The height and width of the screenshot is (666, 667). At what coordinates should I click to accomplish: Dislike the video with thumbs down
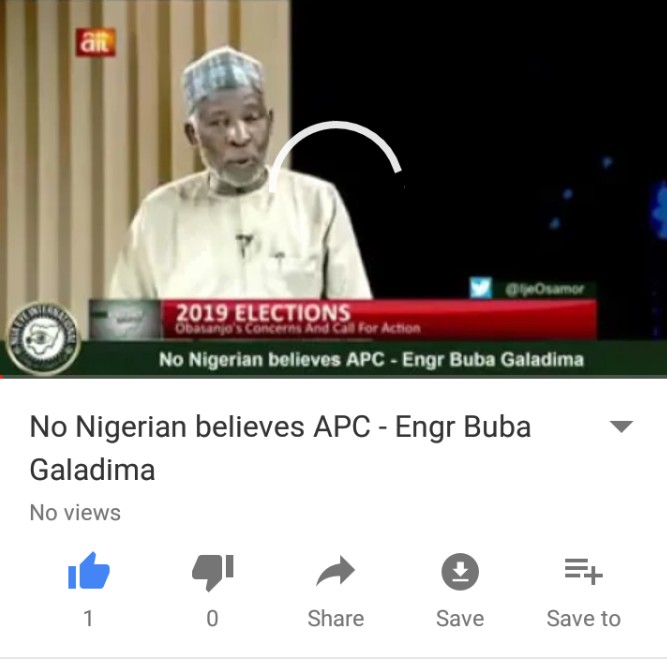212,574
